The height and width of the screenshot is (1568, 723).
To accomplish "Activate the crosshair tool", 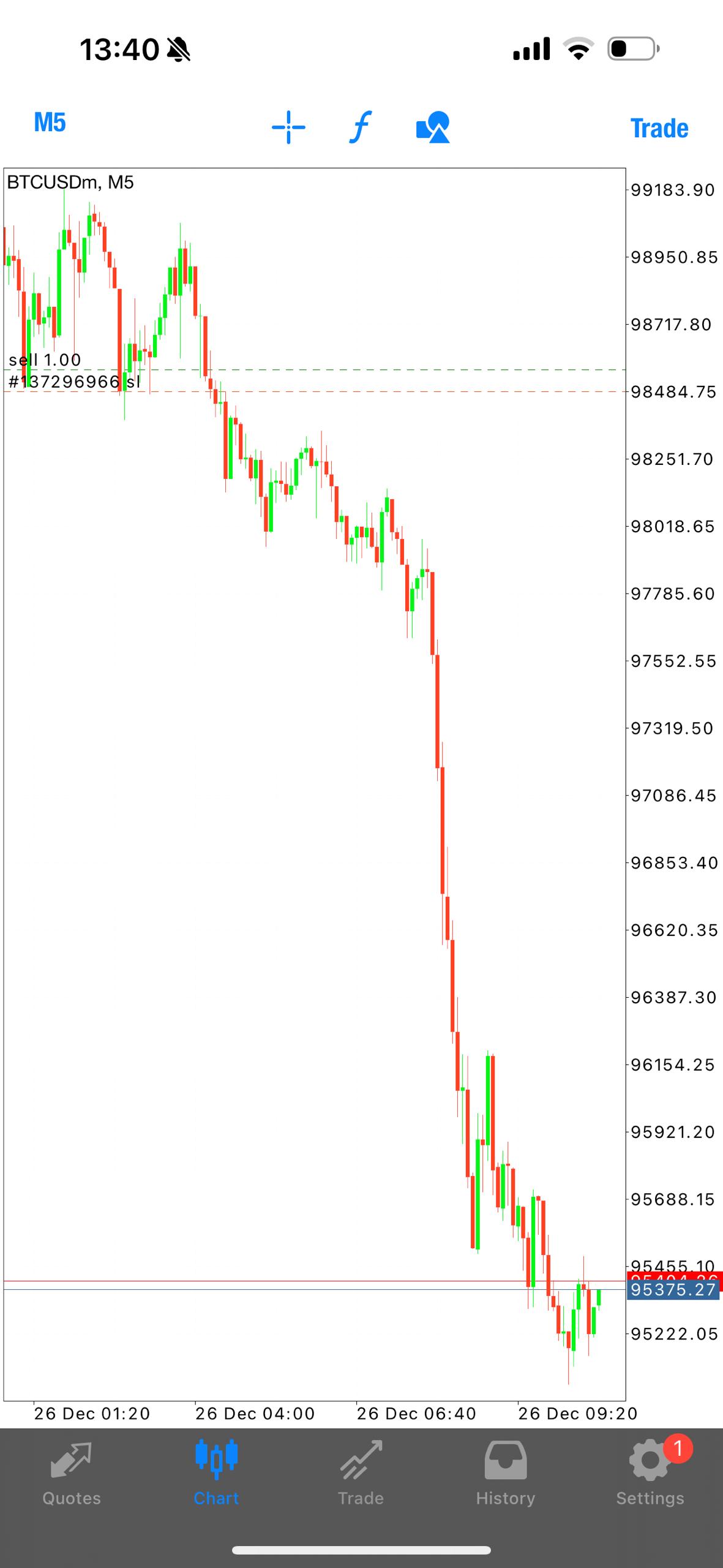I will coord(288,126).
